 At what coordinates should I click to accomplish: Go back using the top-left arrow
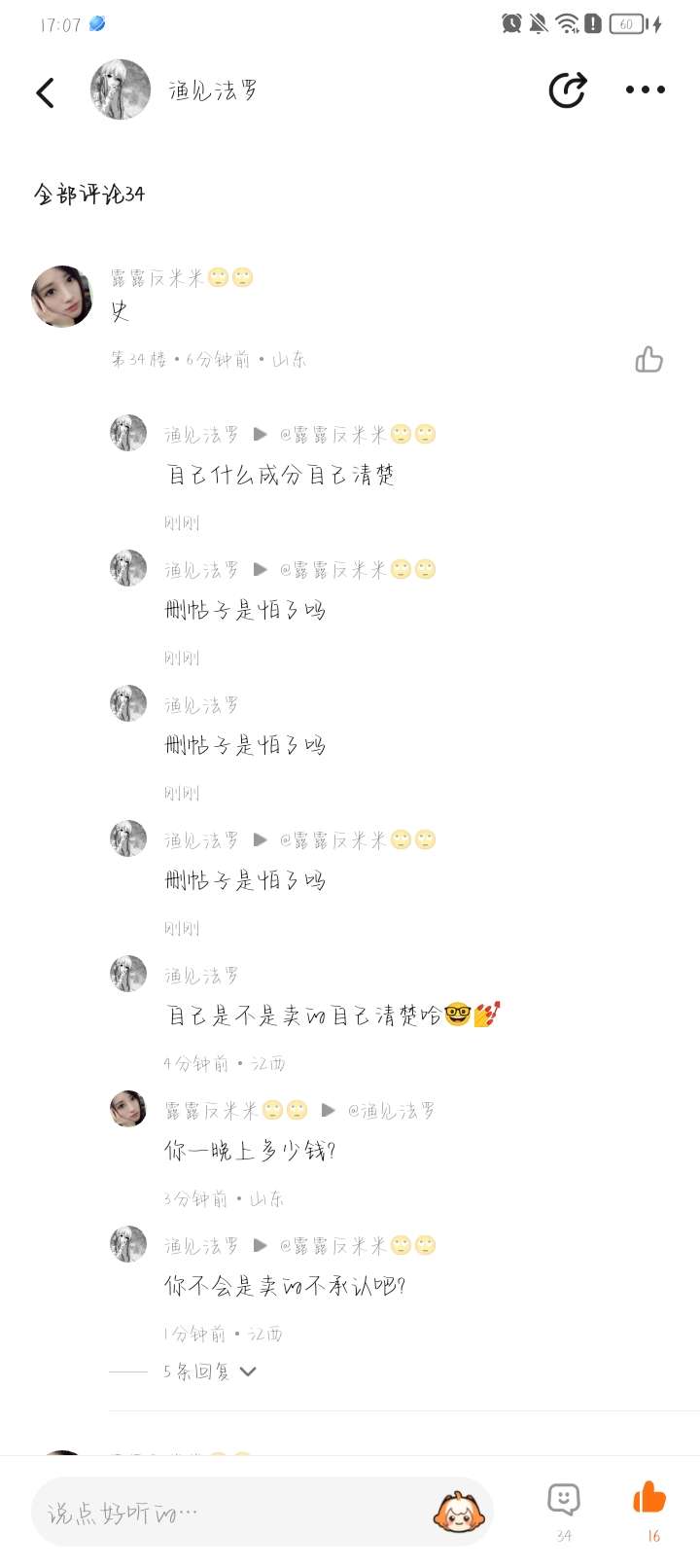45,92
